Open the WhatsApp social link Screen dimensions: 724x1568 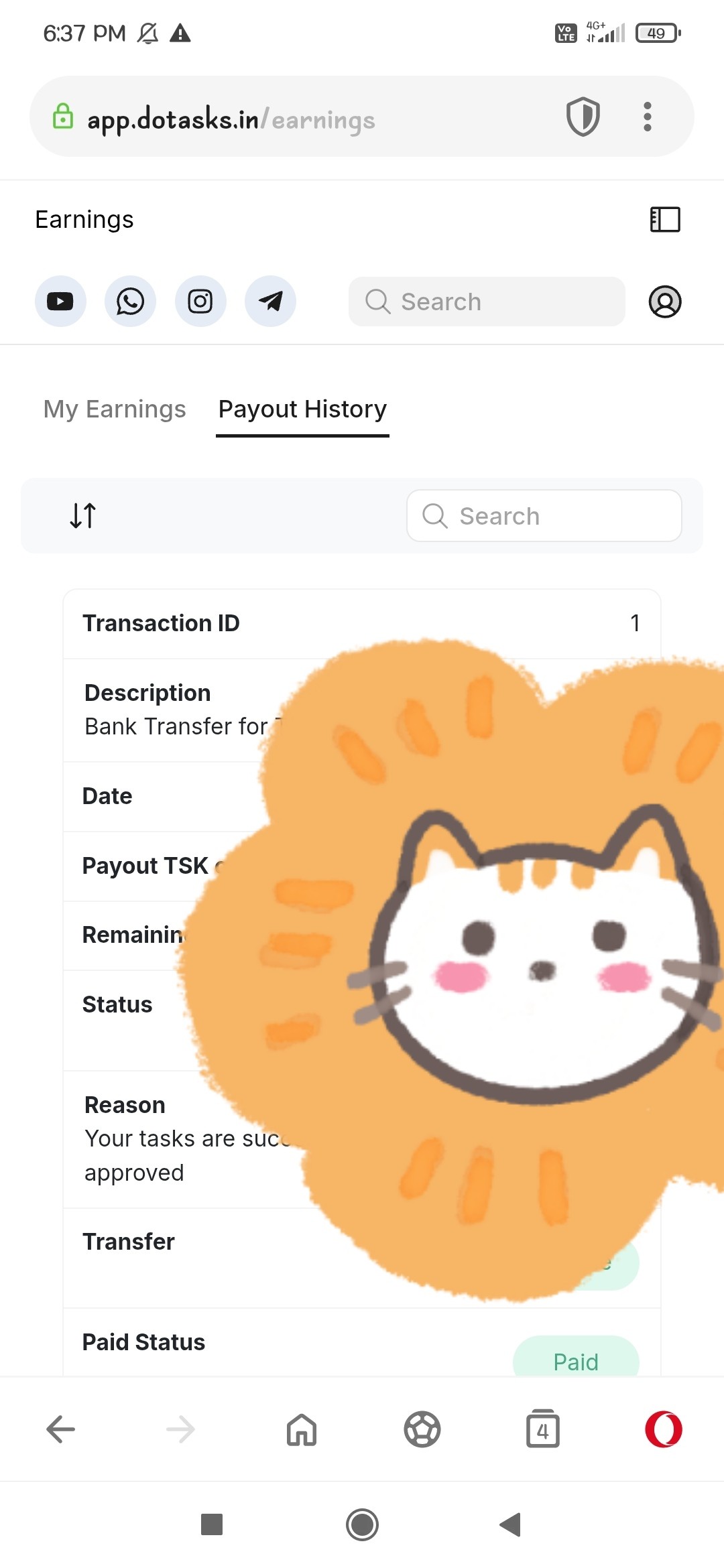130,302
